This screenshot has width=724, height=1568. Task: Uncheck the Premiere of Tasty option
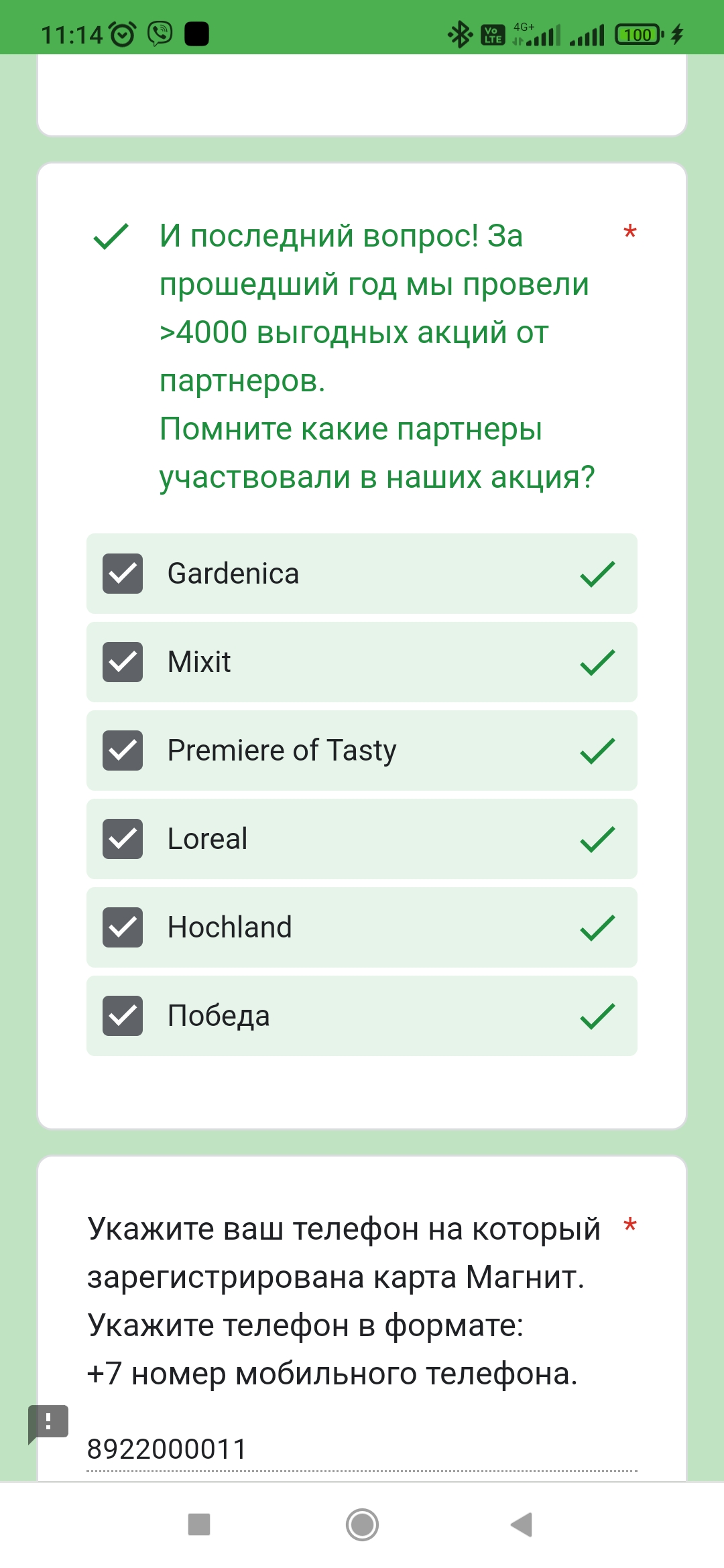123,750
